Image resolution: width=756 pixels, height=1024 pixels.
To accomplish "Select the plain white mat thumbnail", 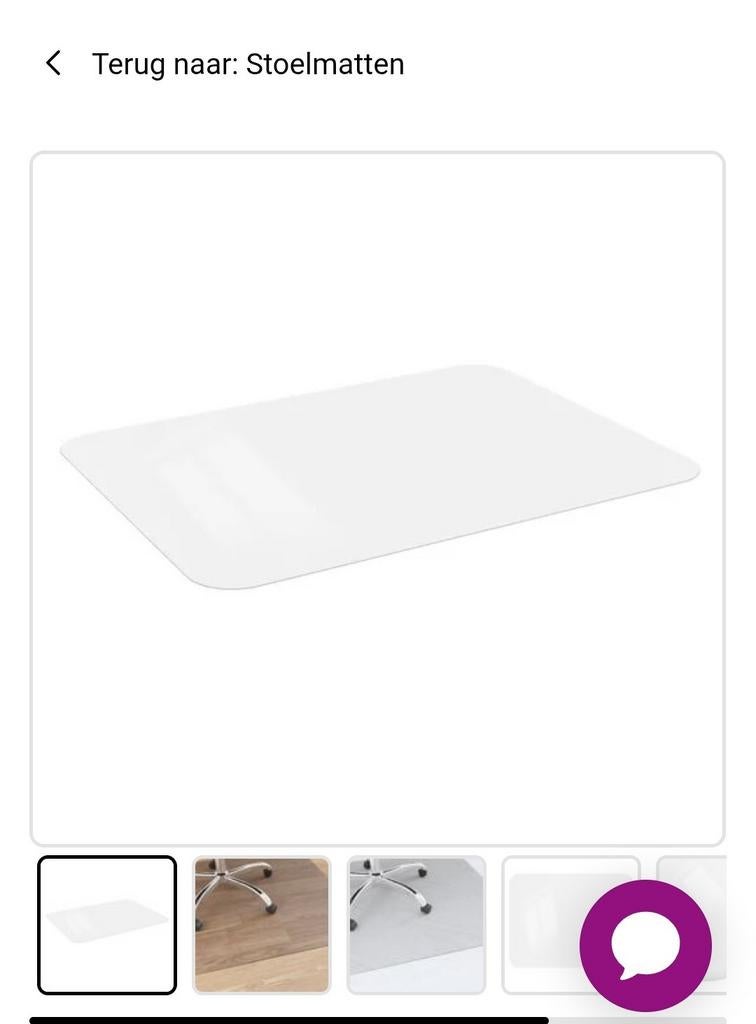I will (x=107, y=925).
